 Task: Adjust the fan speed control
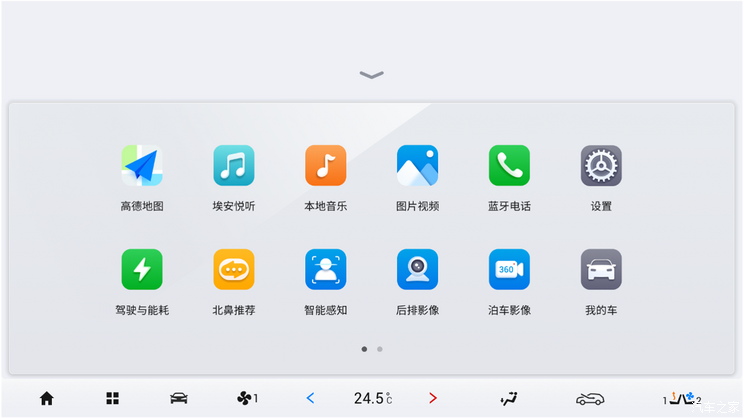(x=247, y=398)
